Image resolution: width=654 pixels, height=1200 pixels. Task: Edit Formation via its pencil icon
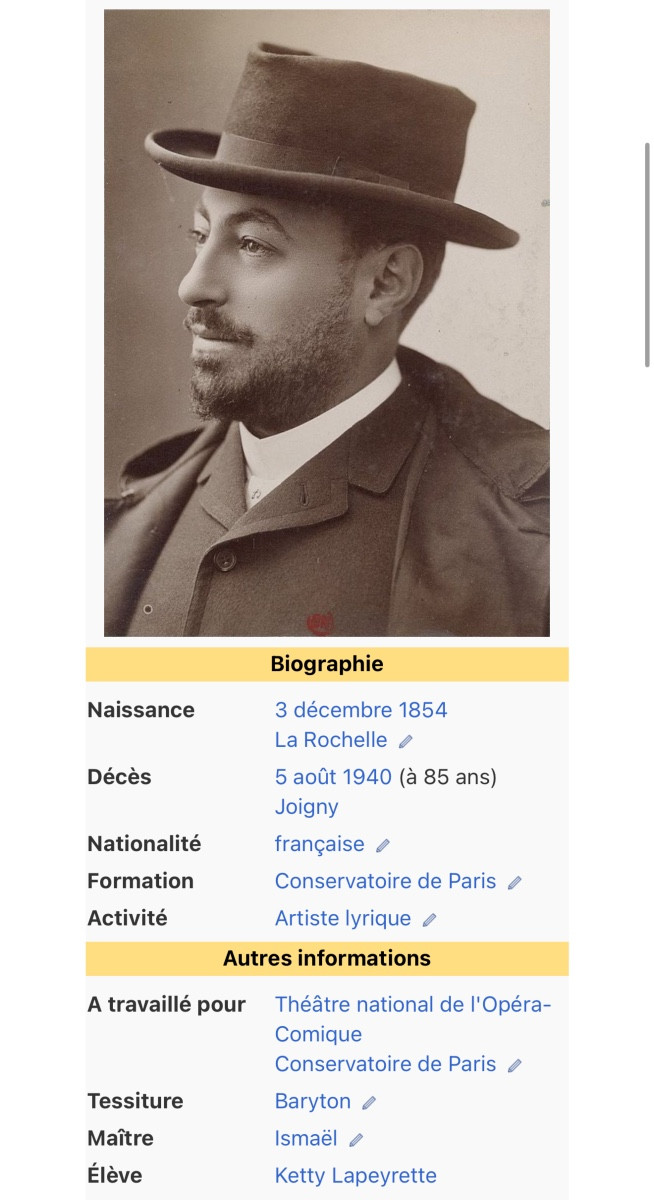click(x=514, y=882)
